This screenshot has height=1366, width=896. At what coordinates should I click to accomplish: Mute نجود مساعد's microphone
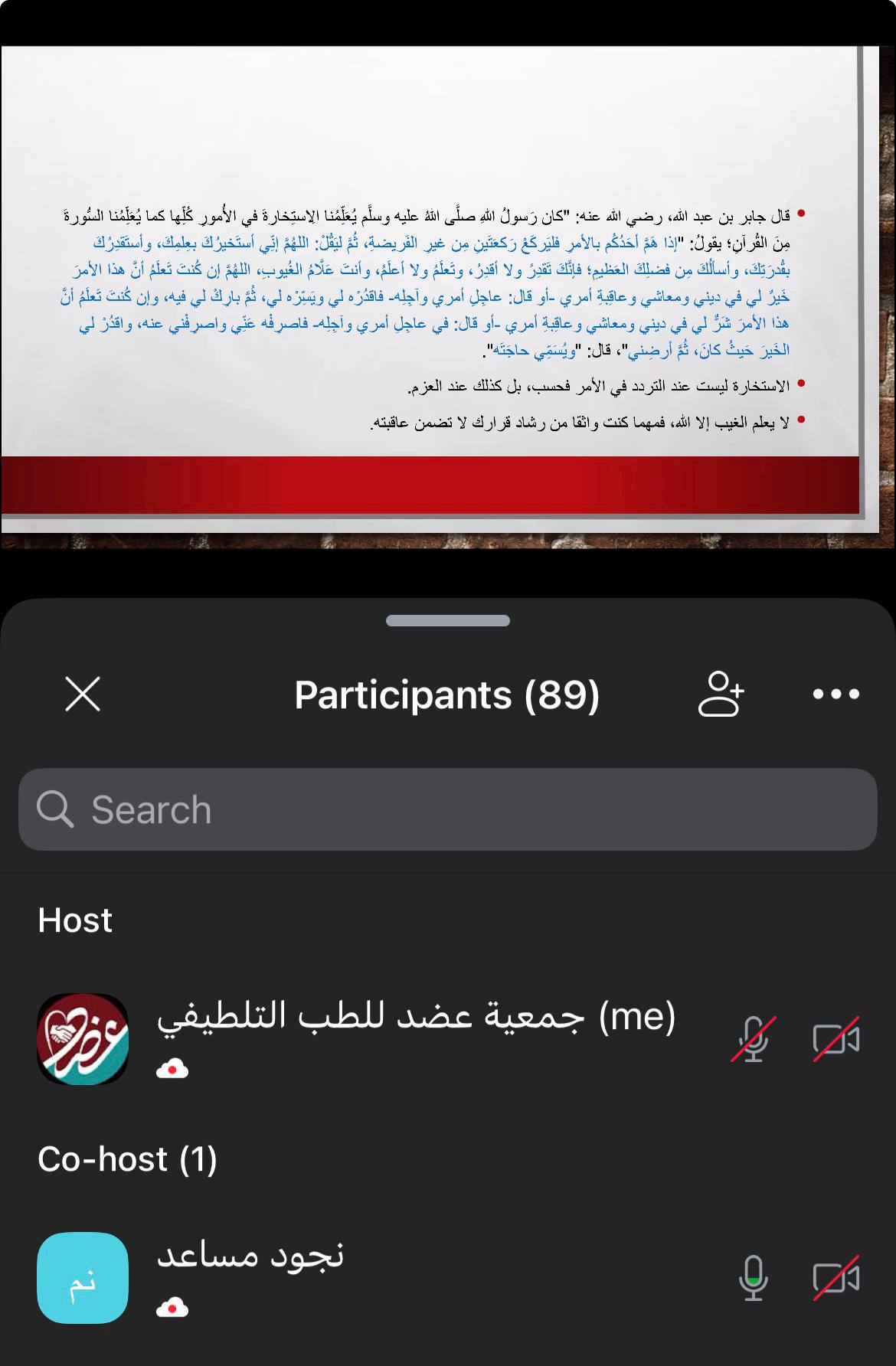coord(754,1278)
